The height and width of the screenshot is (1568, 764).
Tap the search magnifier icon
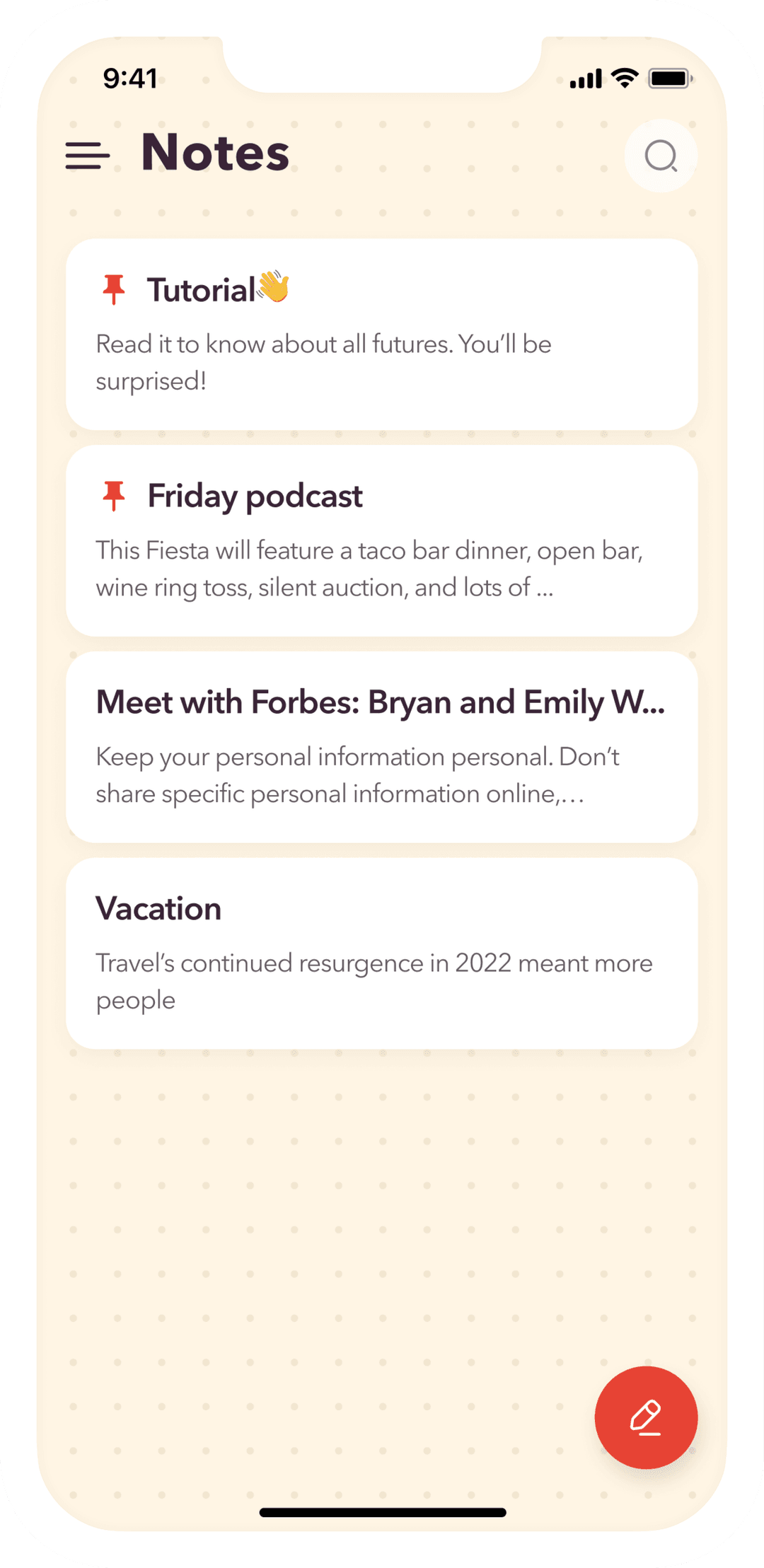(x=661, y=156)
